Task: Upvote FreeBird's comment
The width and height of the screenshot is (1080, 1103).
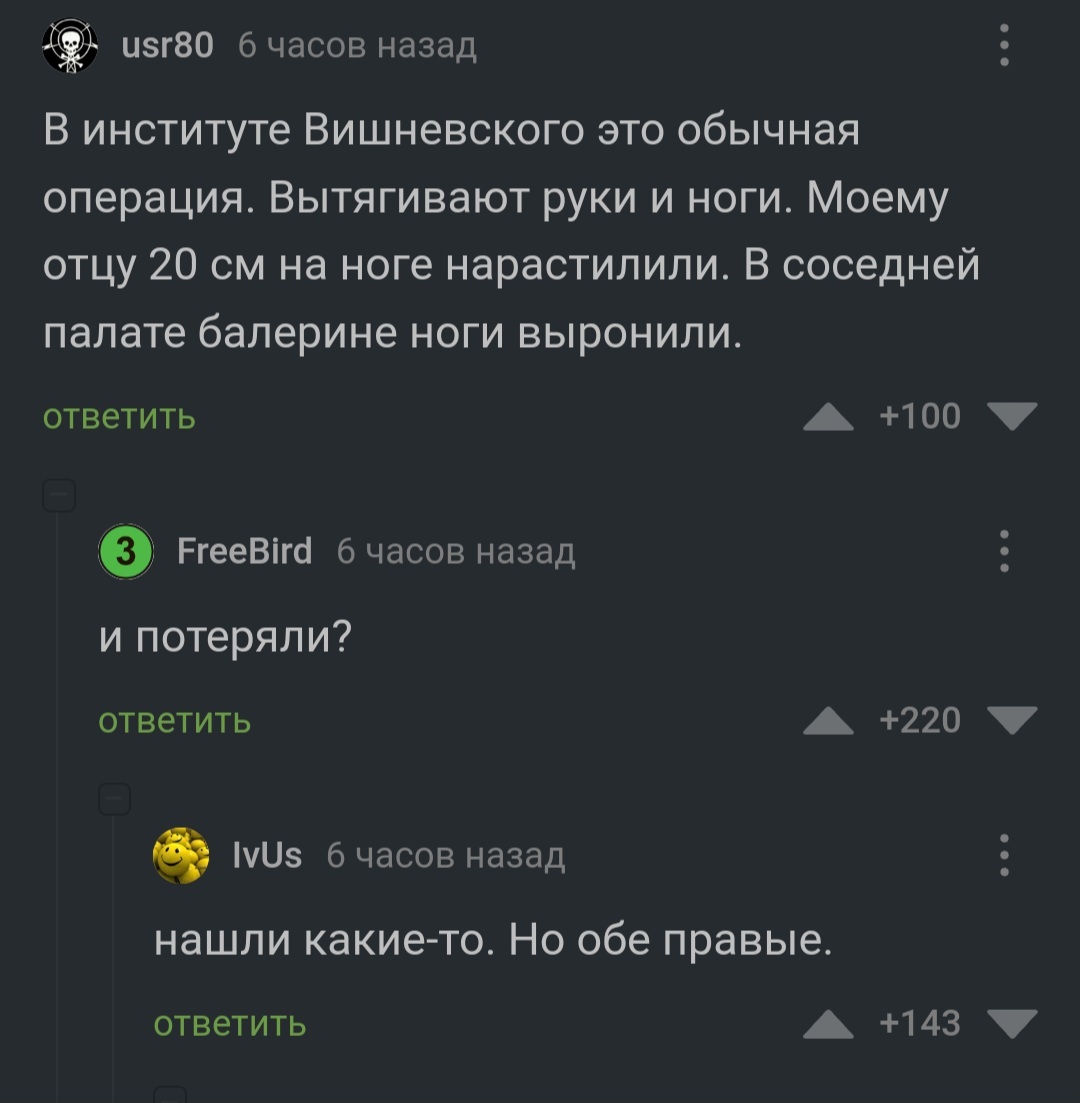Action: 828,721
